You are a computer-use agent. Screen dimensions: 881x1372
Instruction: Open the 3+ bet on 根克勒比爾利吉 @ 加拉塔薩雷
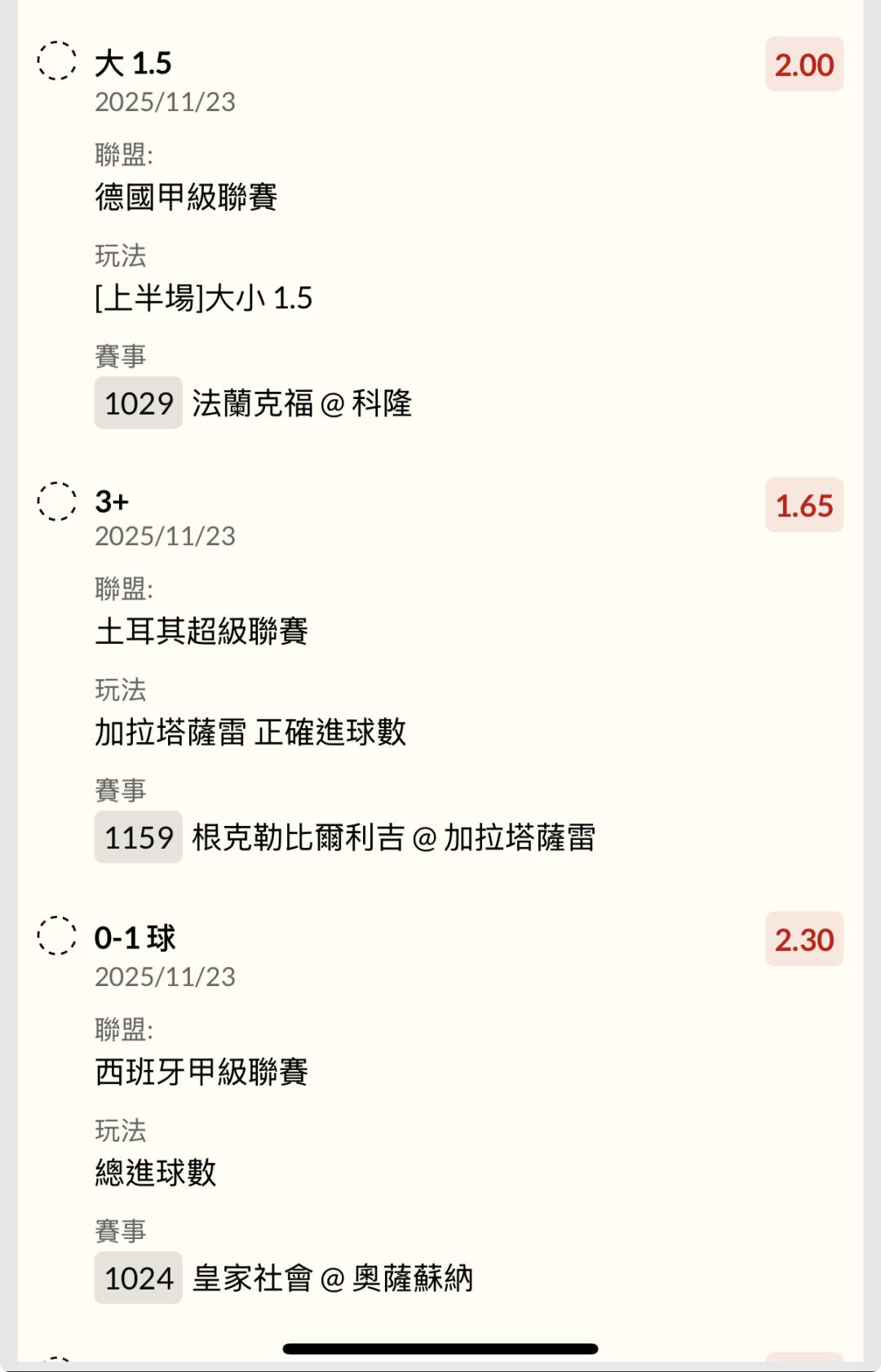(x=112, y=501)
